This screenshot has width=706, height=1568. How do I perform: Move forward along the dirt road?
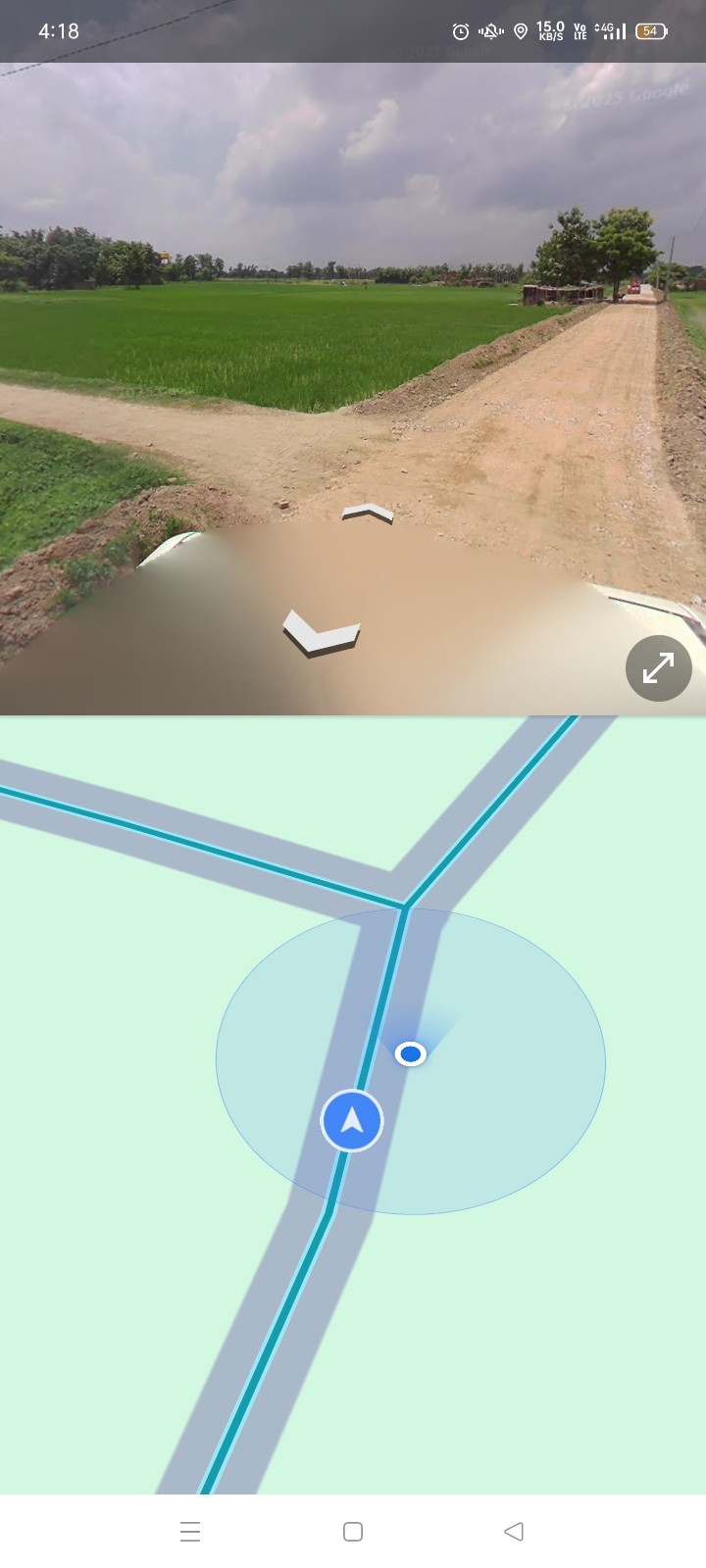tap(368, 513)
